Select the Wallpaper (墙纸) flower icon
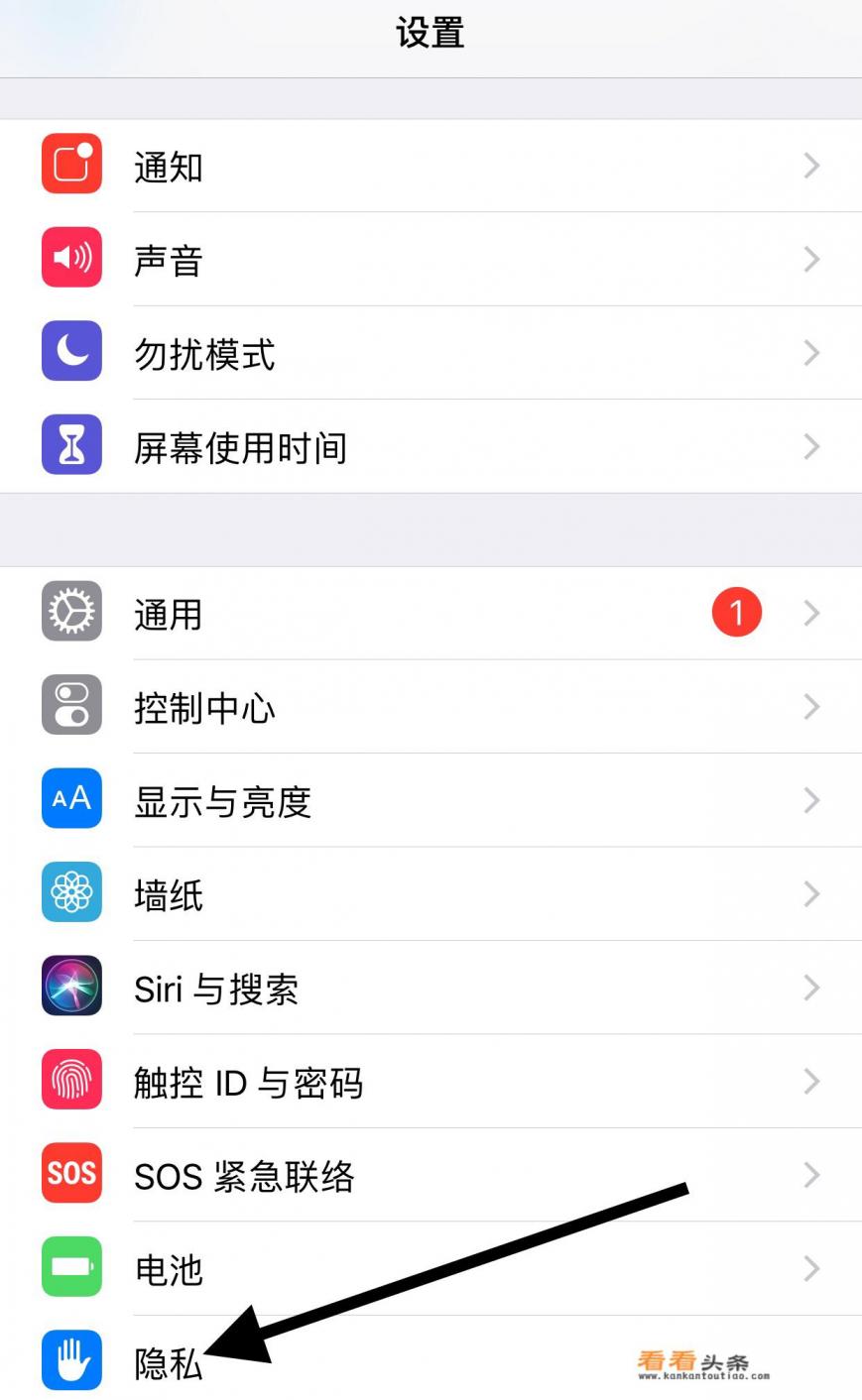862x1400 pixels. click(70, 892)
